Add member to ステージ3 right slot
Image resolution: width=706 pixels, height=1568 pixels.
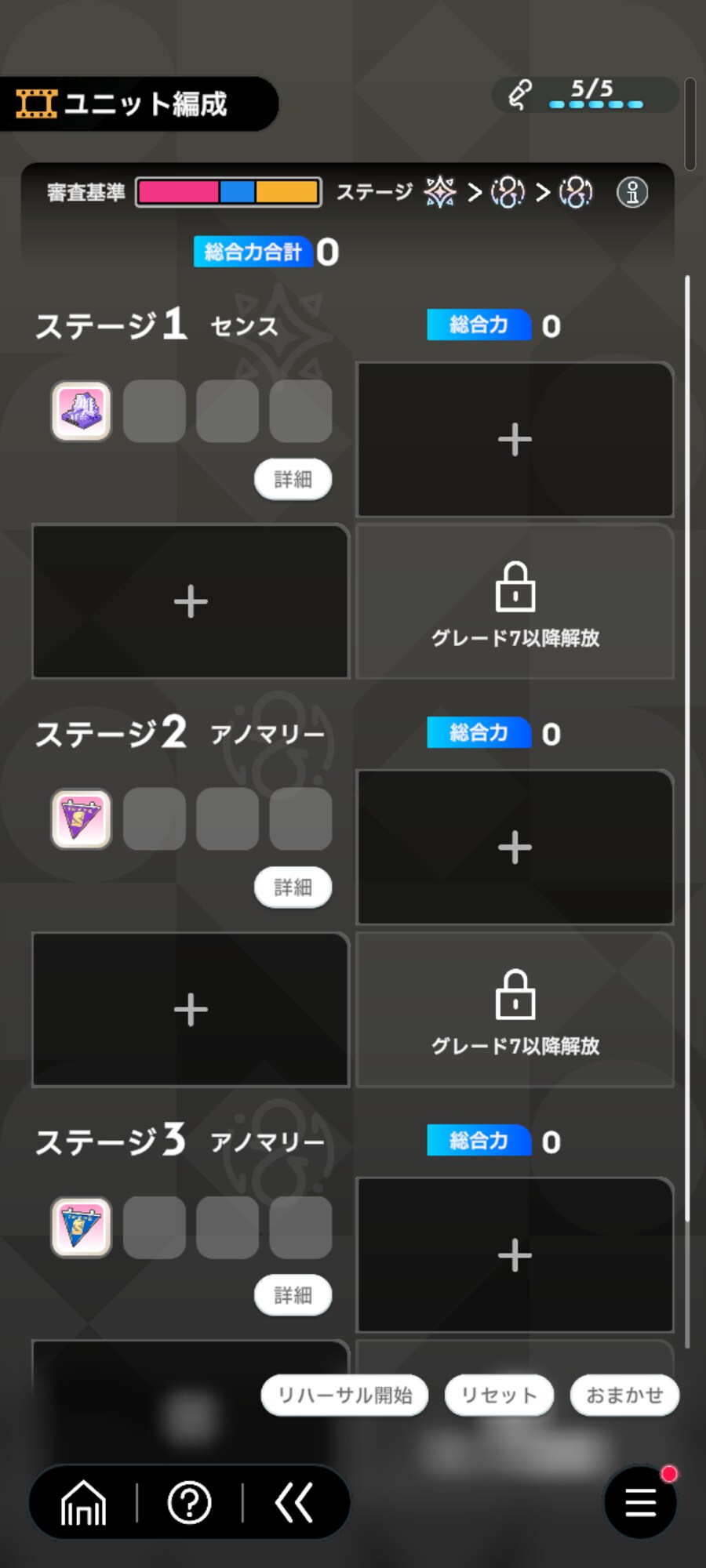pos(515,1255)
